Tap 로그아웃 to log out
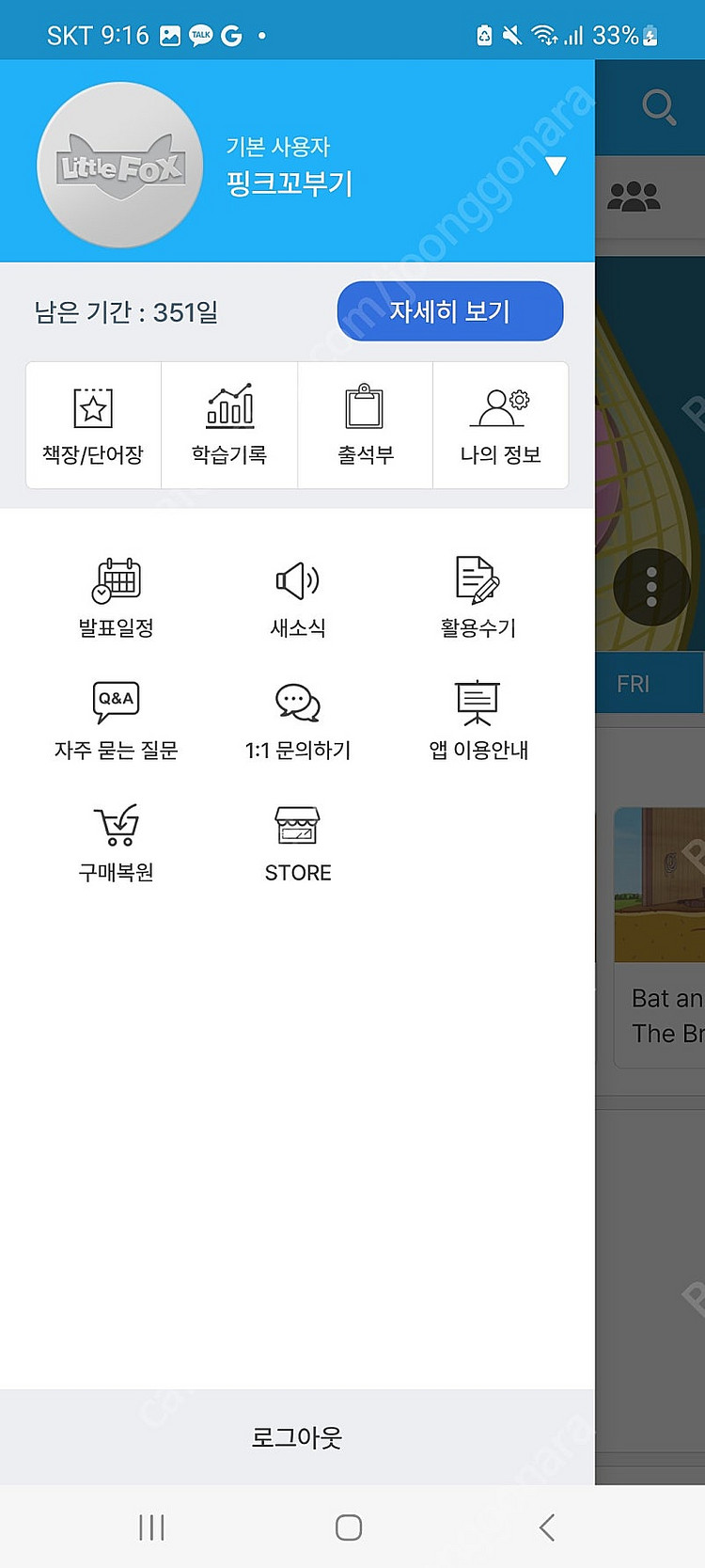This screenshot has height=1568, width=705. point(297,1437)
